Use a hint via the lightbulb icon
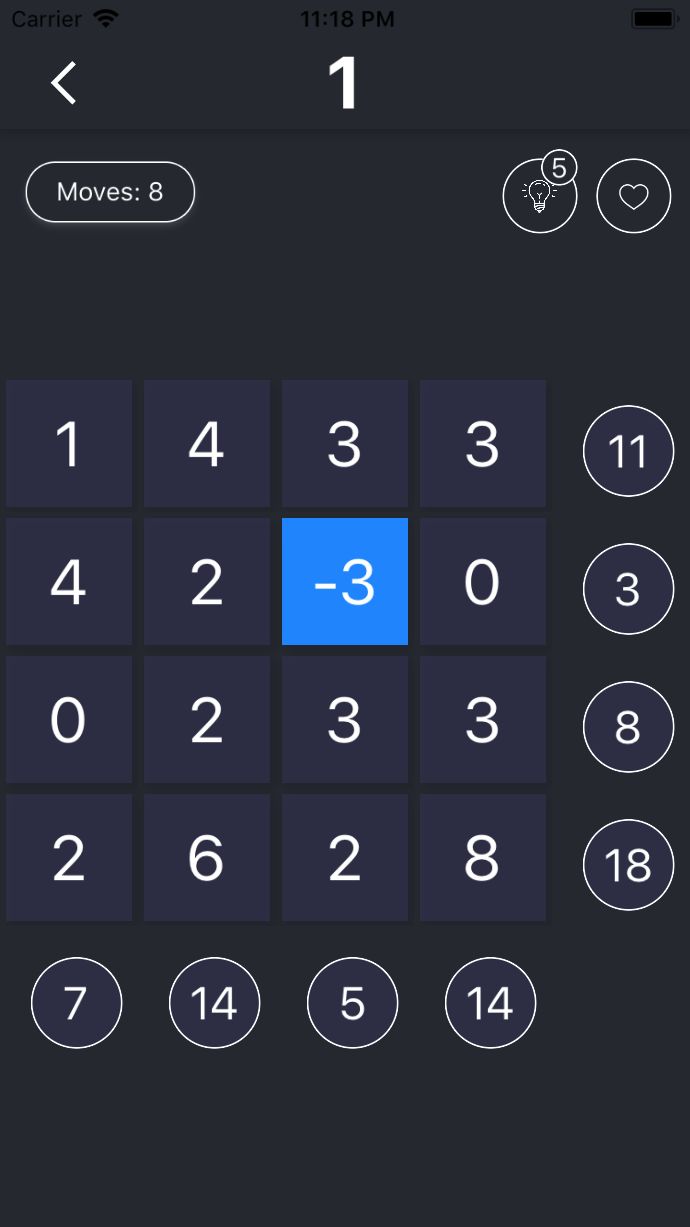 click(539, 196)
